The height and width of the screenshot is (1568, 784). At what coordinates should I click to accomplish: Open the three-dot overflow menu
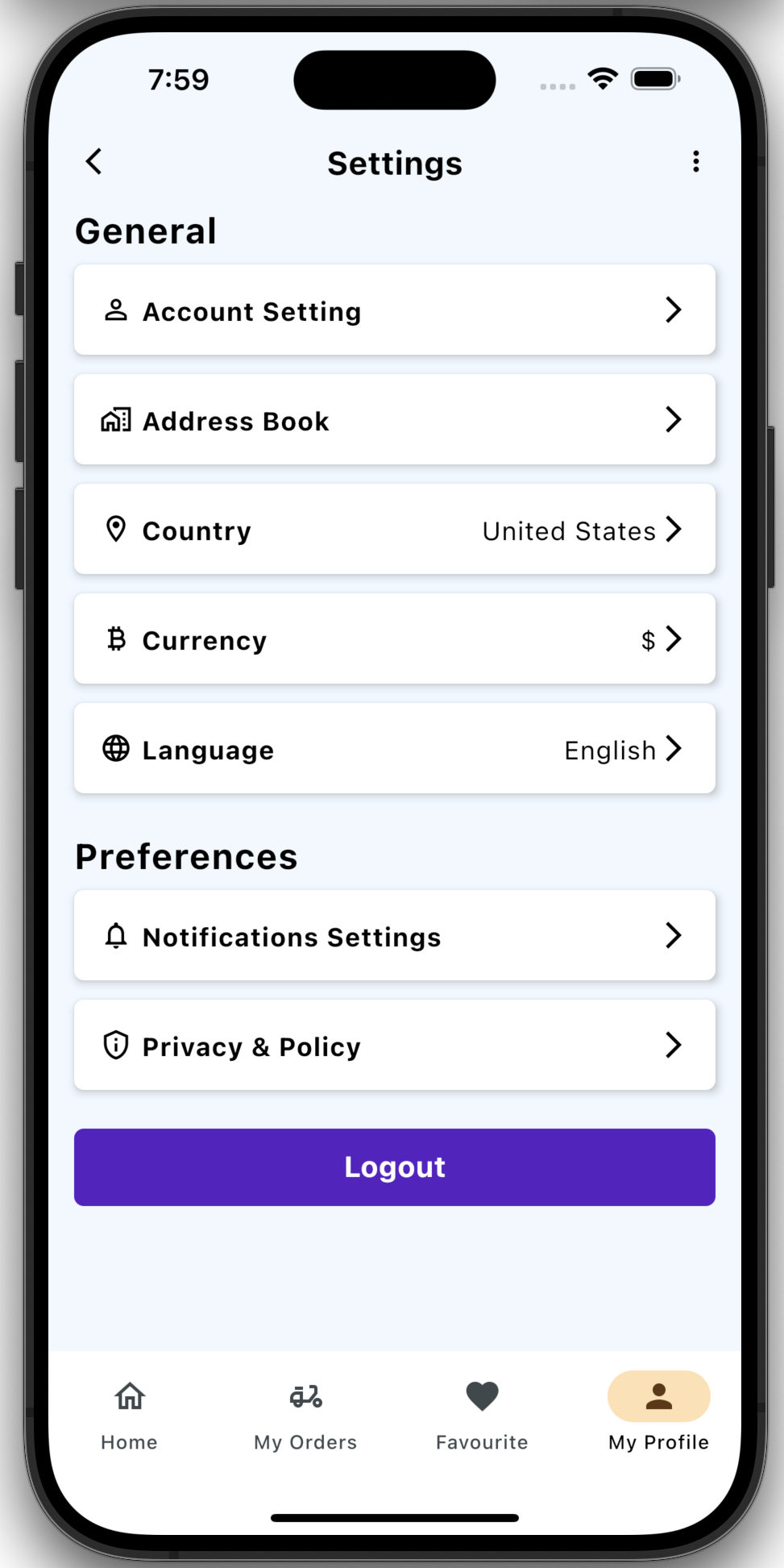(x=696, y=161)
